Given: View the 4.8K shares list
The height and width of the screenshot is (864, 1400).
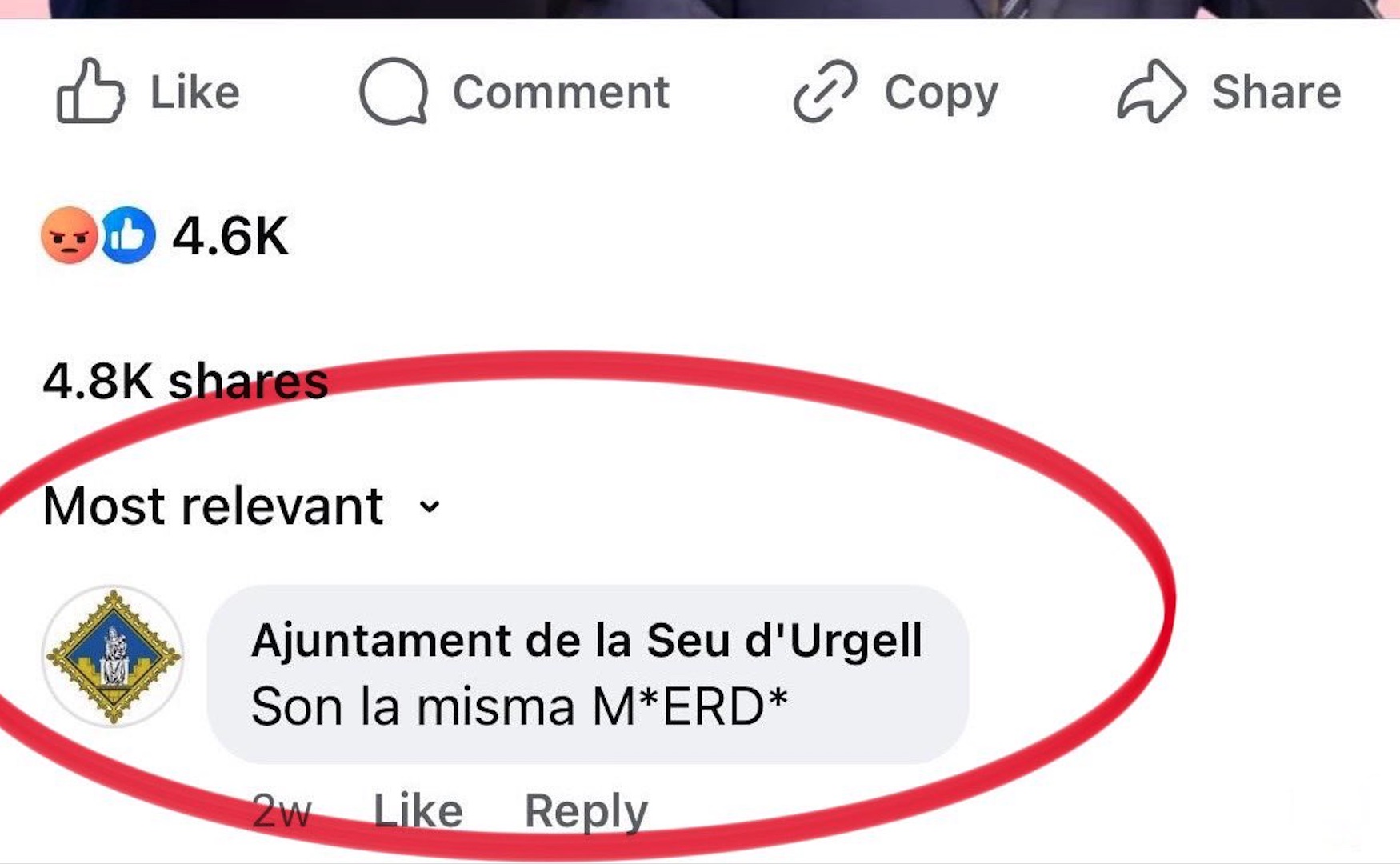Looking at the screenshot, I should (186, 382).
